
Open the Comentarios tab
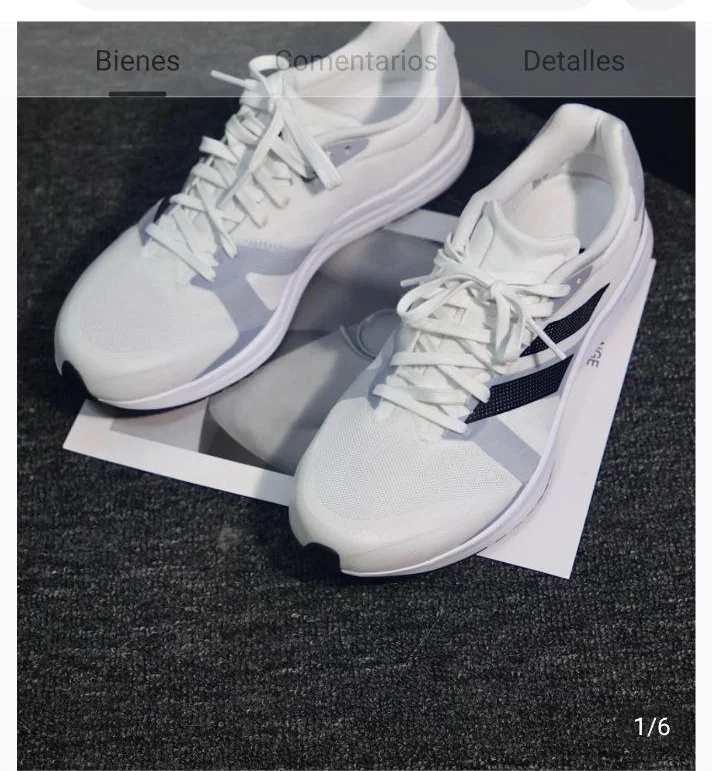(x=356, y=61)
